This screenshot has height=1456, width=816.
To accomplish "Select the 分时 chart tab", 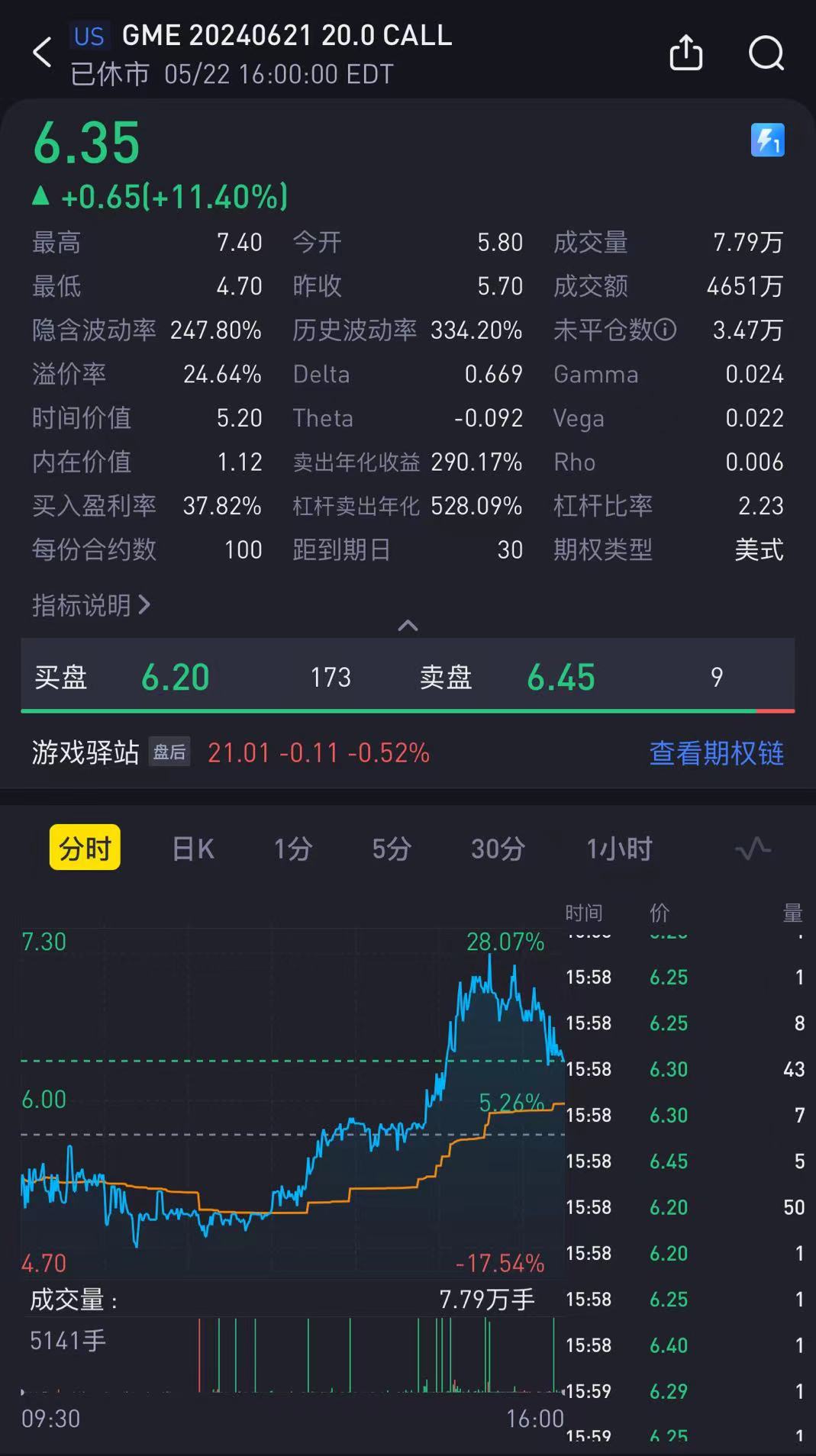I will tap(85, 848).
